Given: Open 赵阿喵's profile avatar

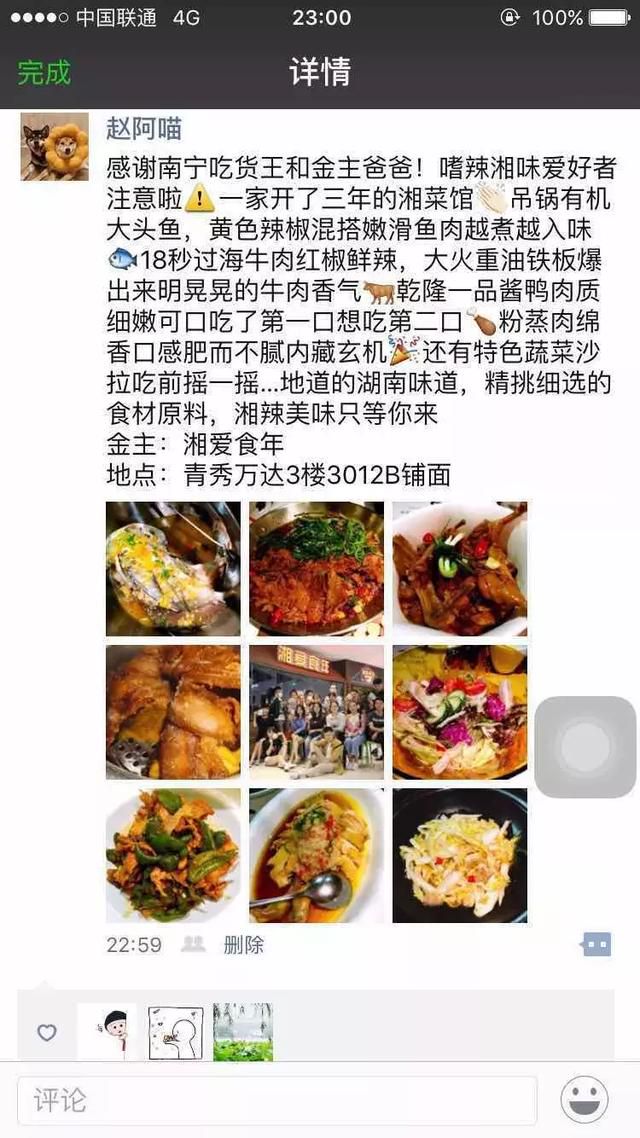Looking at the screenshot, I should (x=54, y=147).
